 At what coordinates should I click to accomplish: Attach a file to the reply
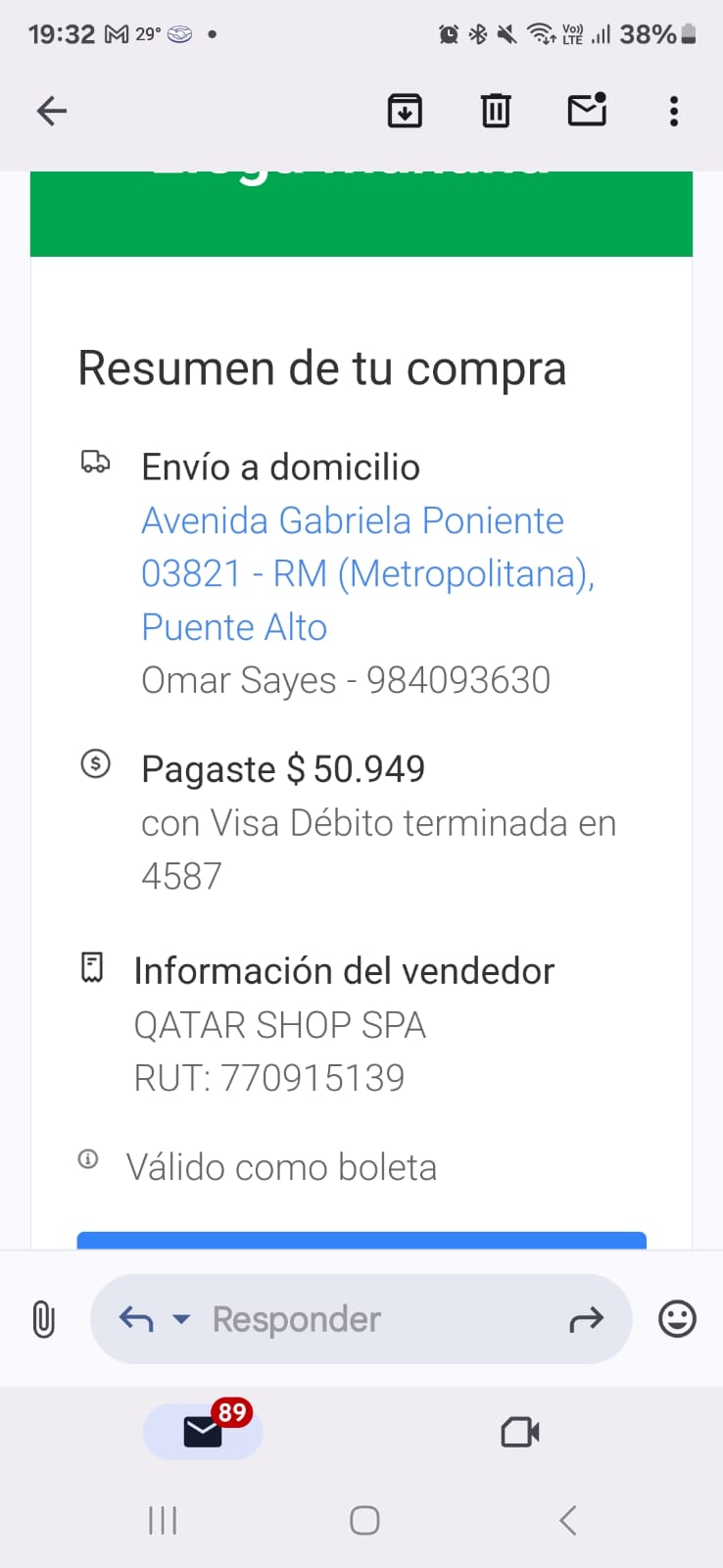click(x=43, y=1319)
